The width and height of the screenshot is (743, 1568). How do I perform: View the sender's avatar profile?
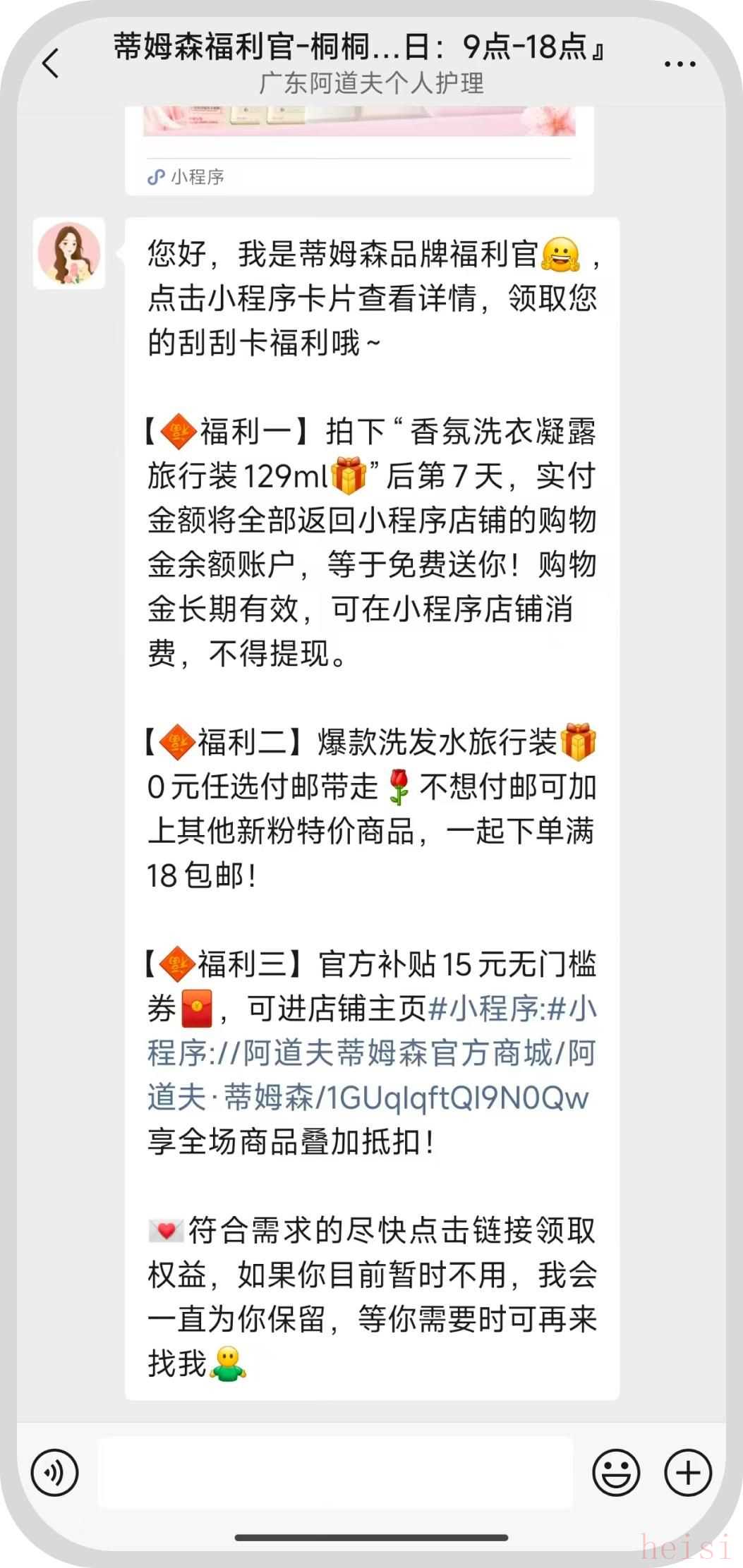[69, 254]
